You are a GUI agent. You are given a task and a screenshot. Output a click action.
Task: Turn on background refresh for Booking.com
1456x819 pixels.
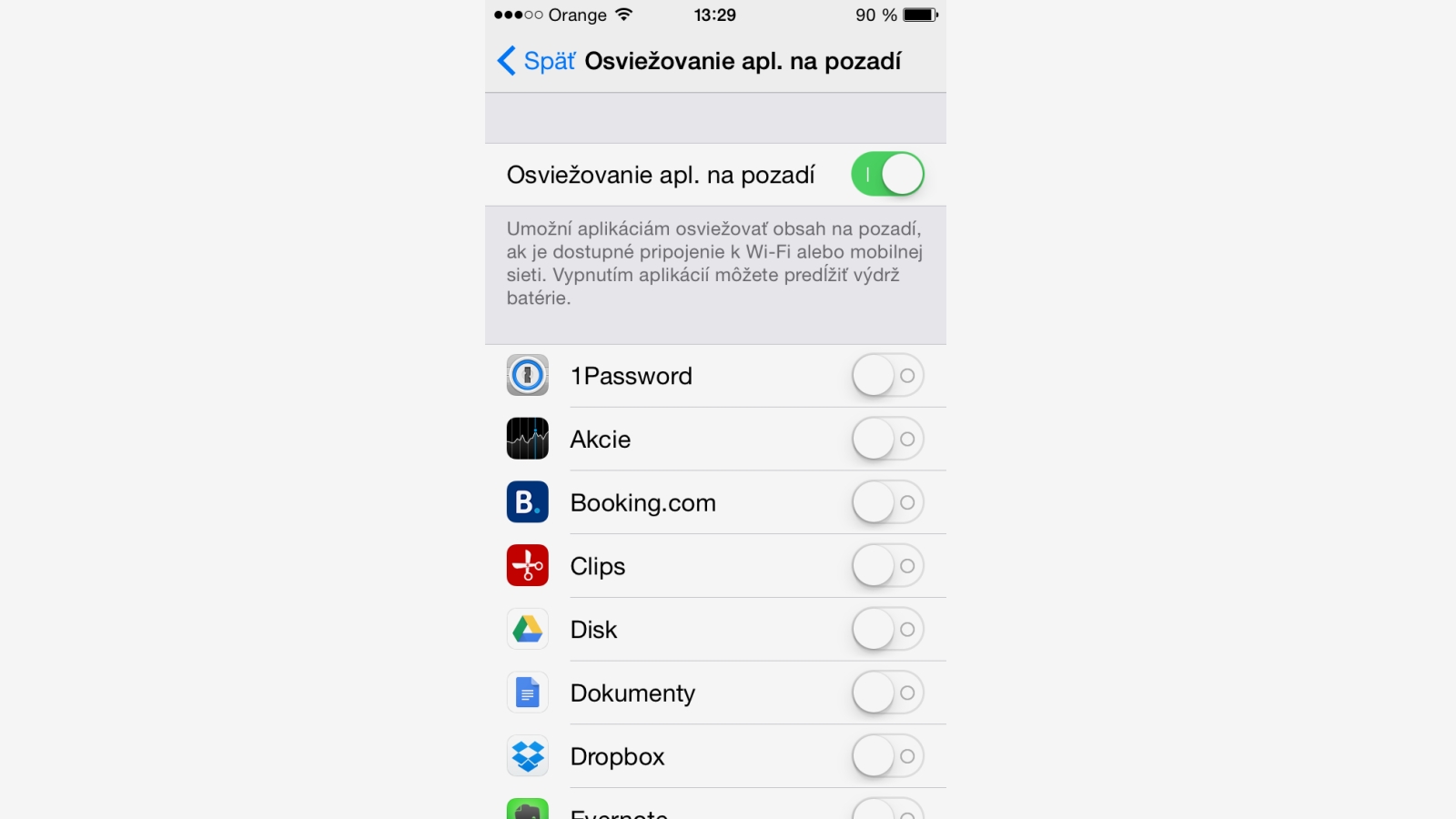(887, 502)
